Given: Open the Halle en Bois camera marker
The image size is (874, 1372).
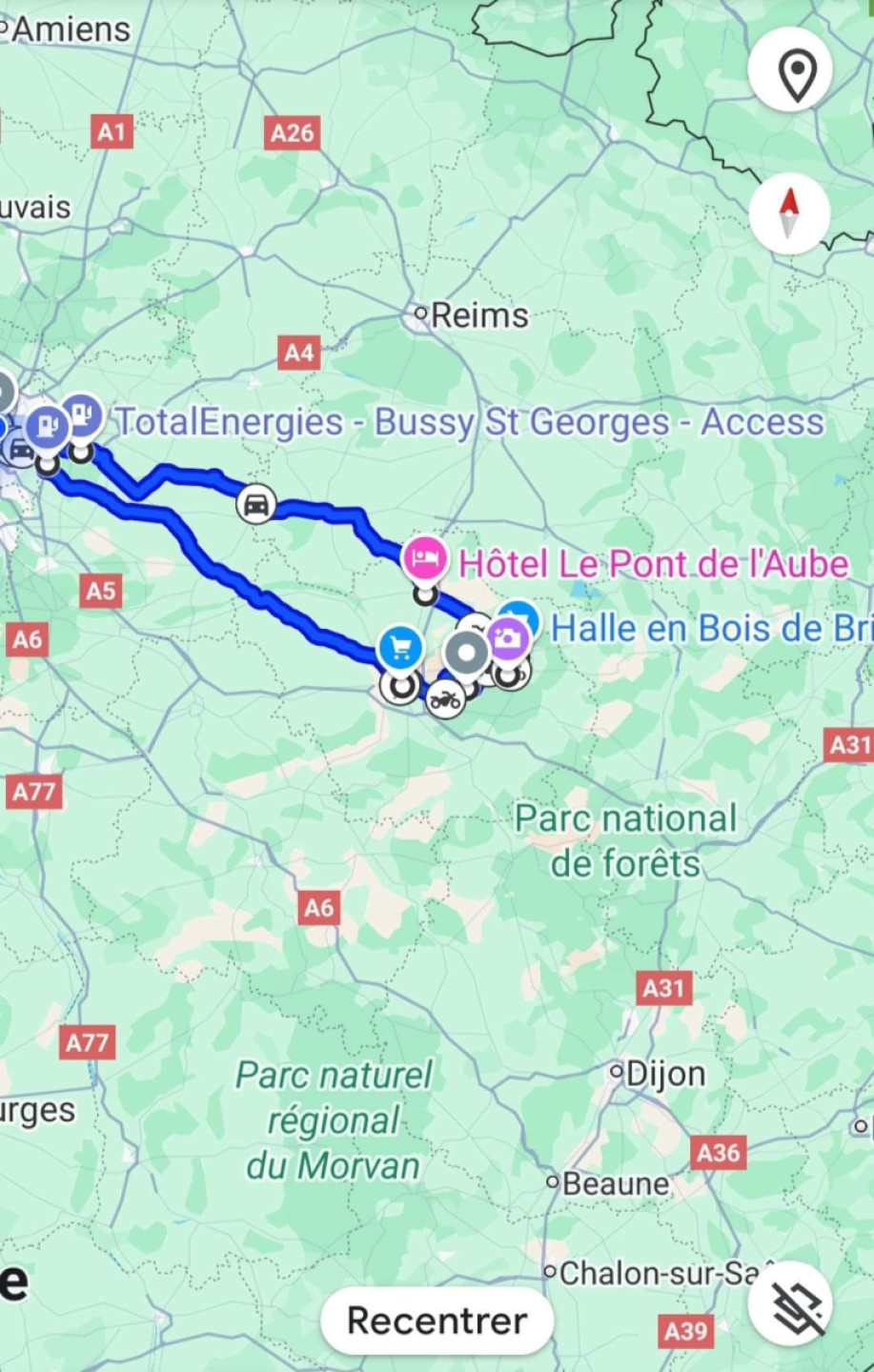Looking at the screenshot, I should pos(507,637).
